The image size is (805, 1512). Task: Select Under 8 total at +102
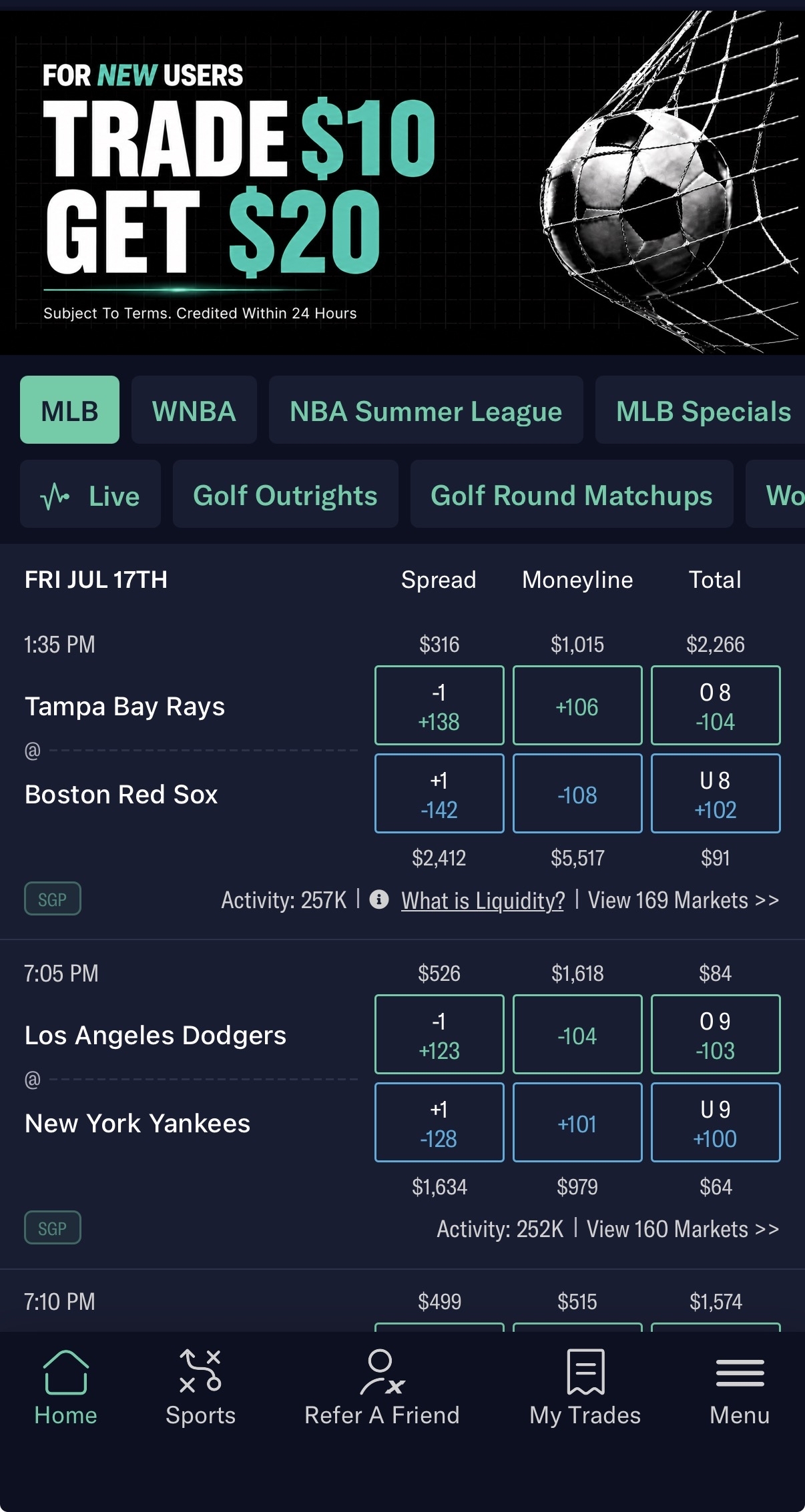click(716, 793)
